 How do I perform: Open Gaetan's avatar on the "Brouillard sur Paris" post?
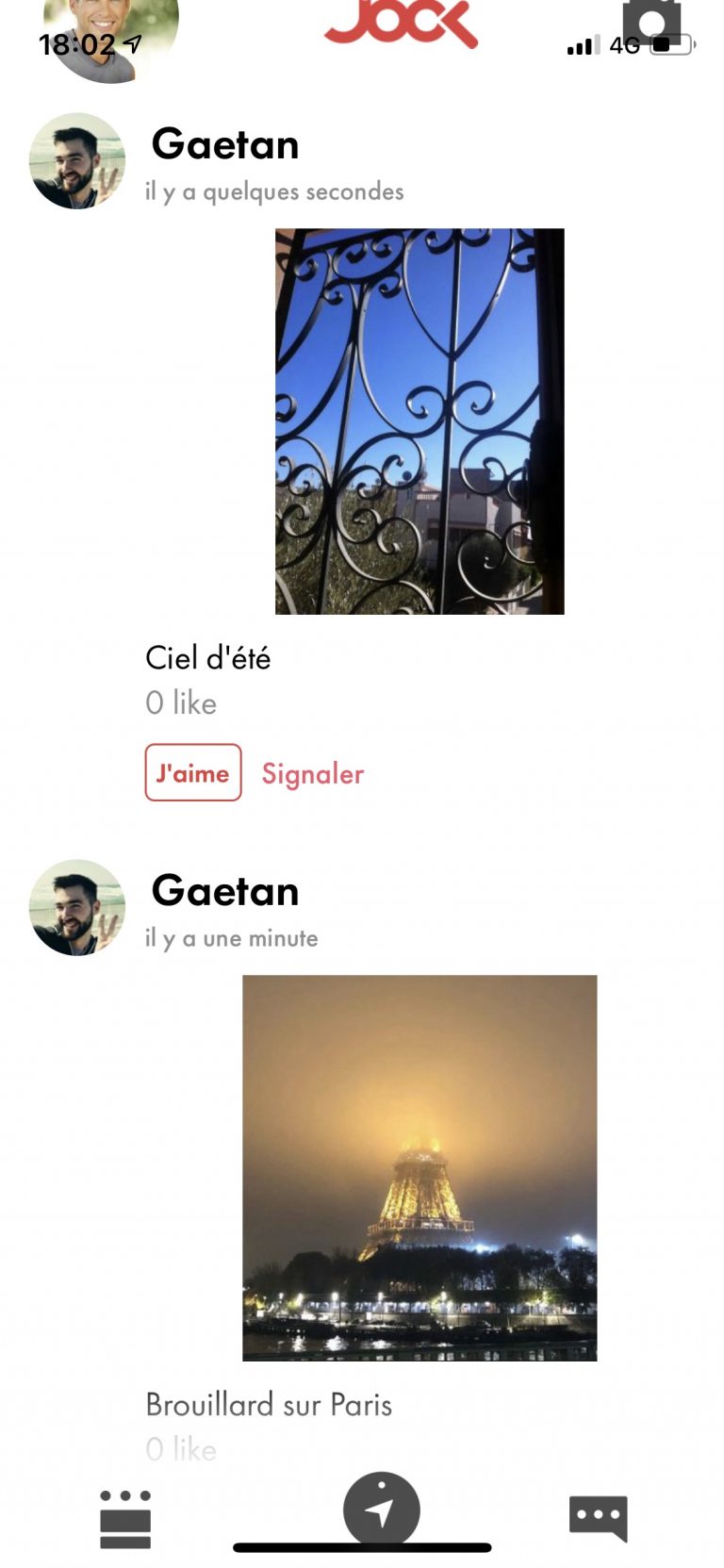[77, 907]
